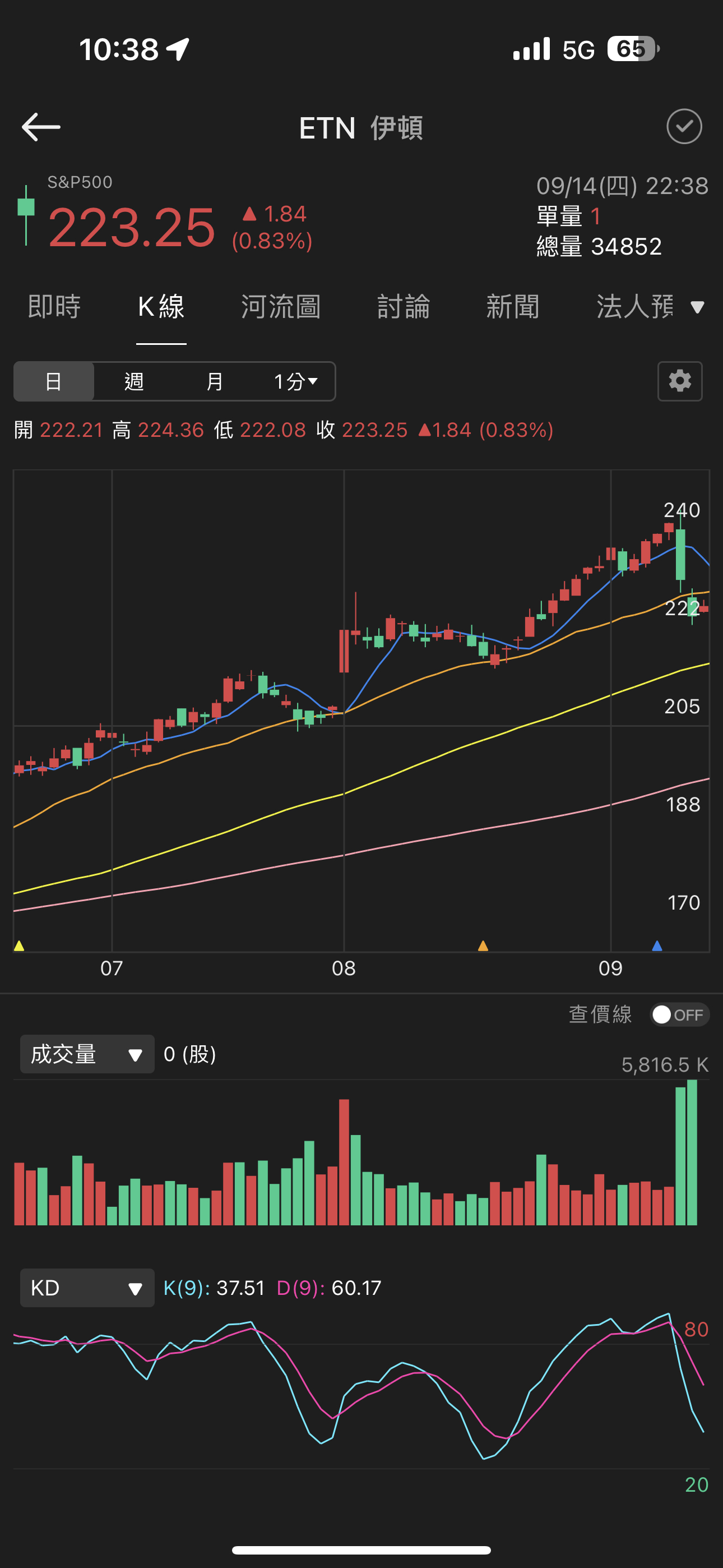Open the 1分 minute interval dropdown

tap(296, 382)
